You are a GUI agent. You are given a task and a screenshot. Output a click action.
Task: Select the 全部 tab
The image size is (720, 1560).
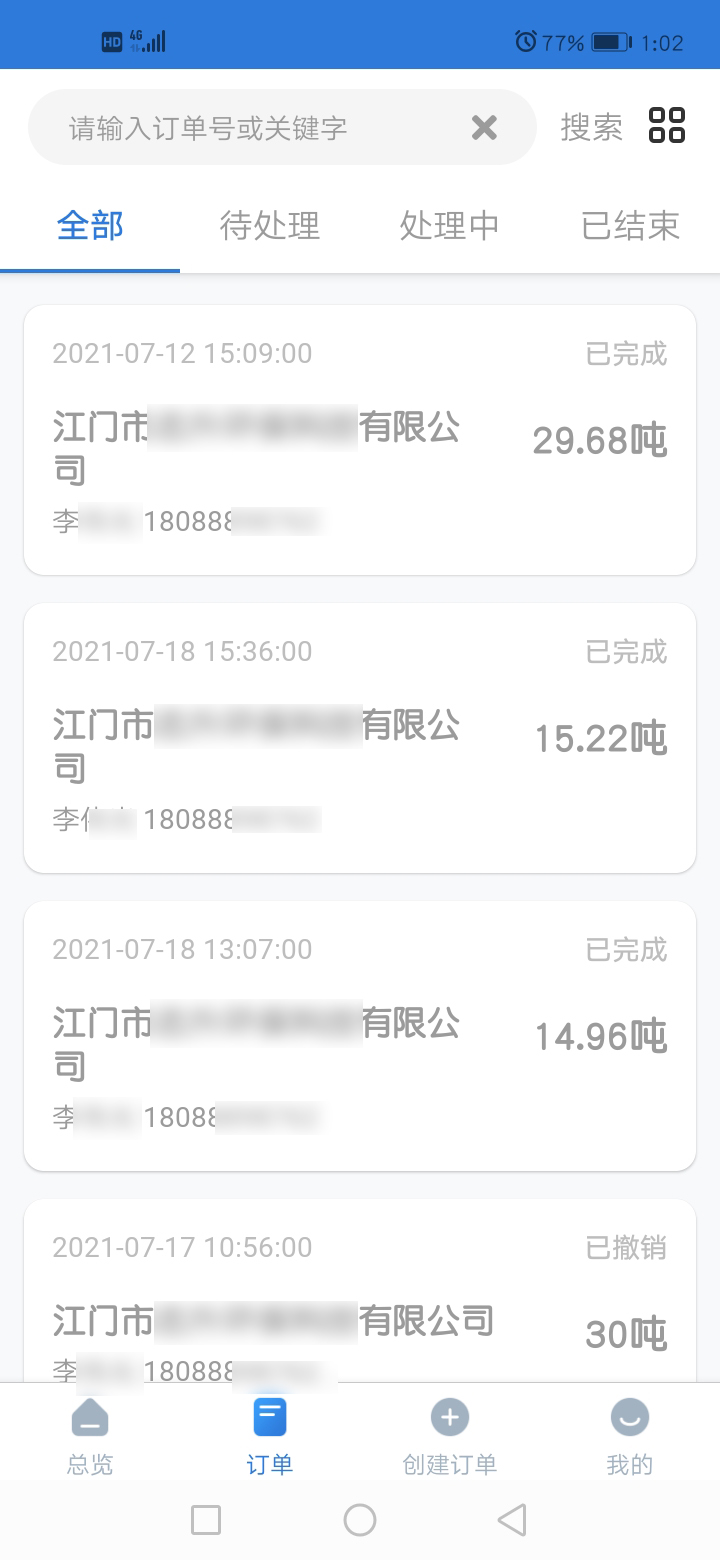(89, 227)
